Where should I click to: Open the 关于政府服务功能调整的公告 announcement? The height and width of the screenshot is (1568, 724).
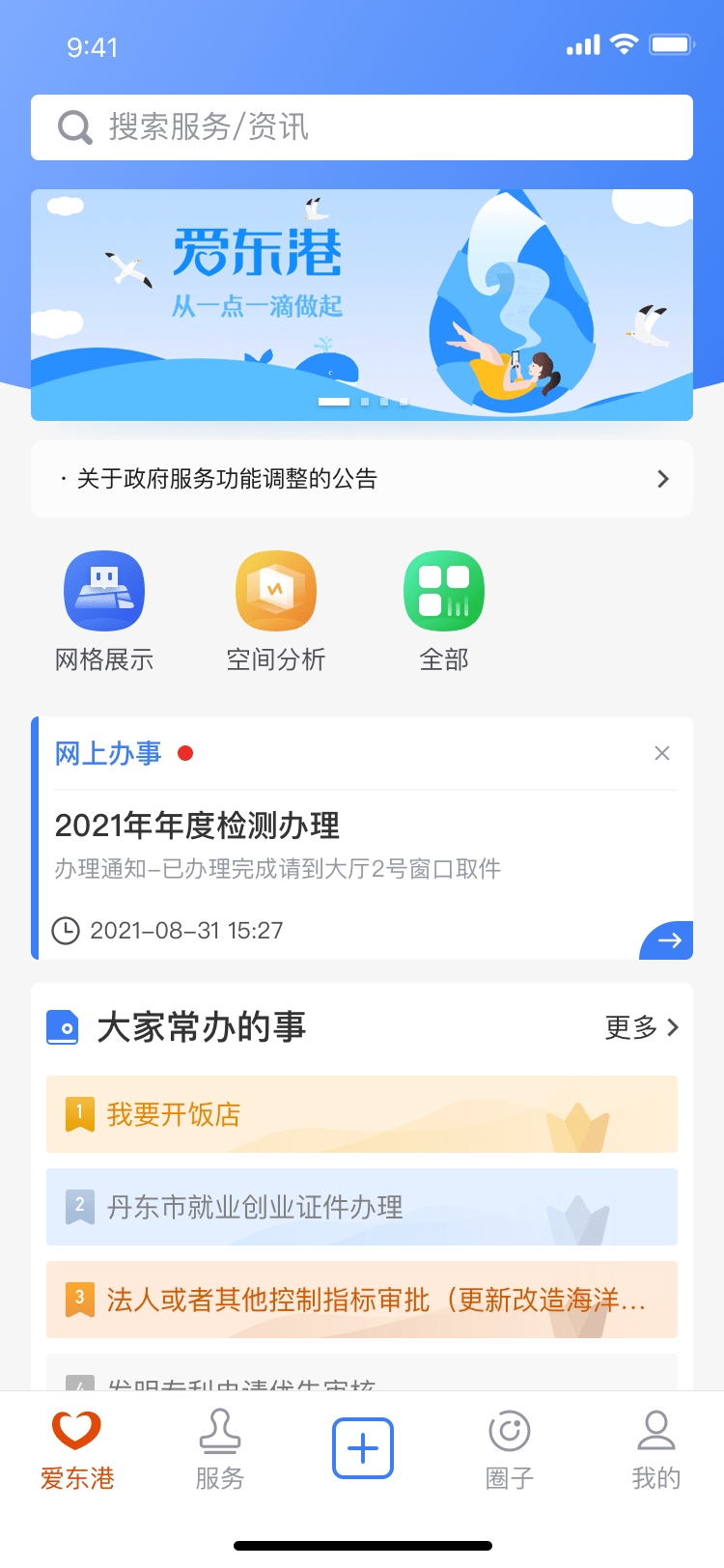tap(362, 479)
